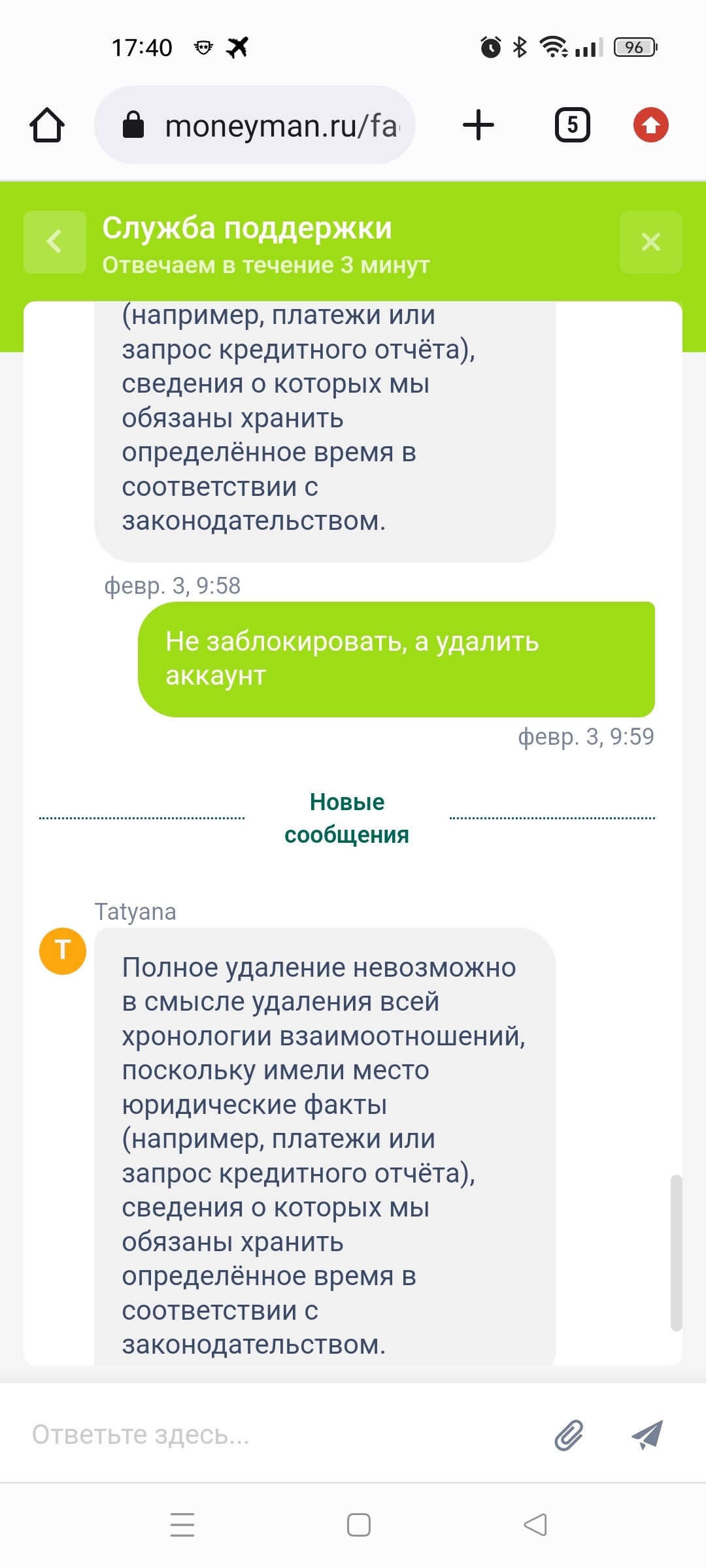The width and height of the screenshot is (706, 1568).
Task: Go back from the Служба поддержки chat
Action: pos(55,242)
